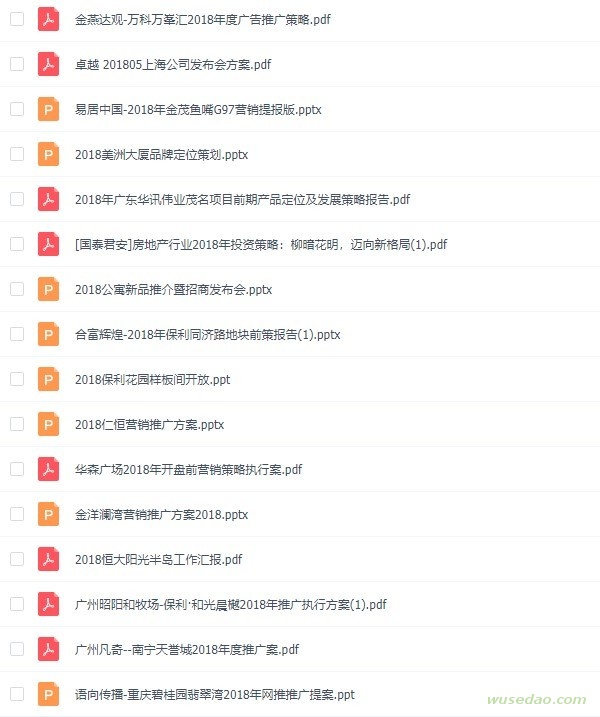
Task: Select checkbox for 广州昭阳和牧场-保利·和光晨樾 pdf
Action: point(17,604)
